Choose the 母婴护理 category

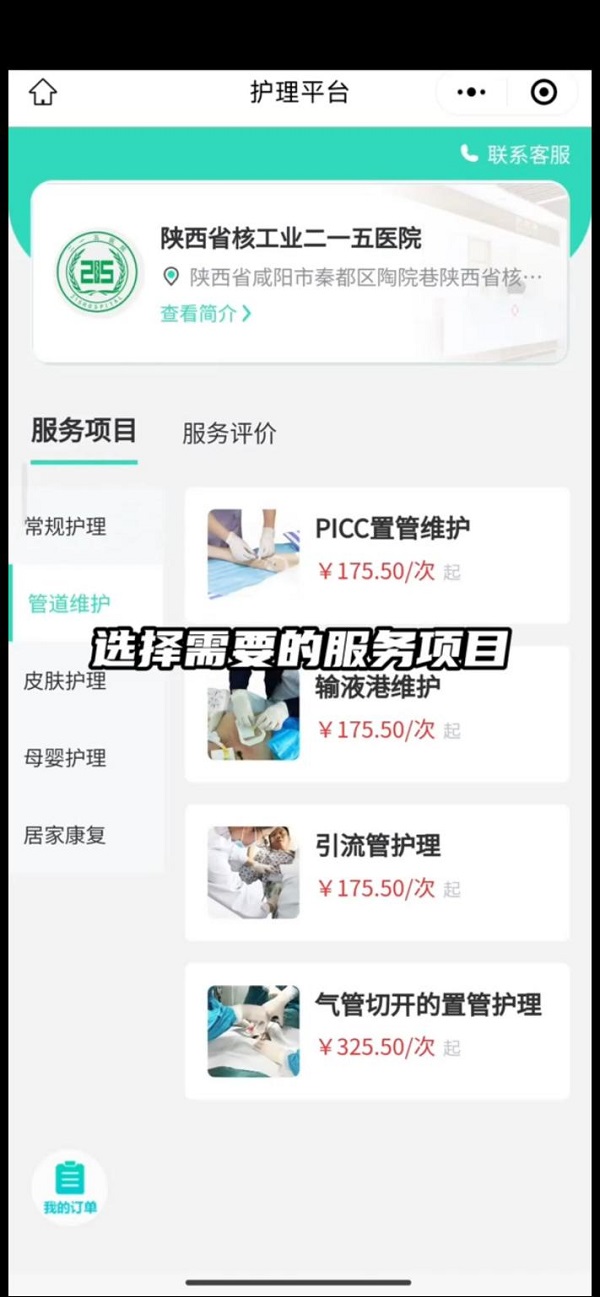(66, 758)
